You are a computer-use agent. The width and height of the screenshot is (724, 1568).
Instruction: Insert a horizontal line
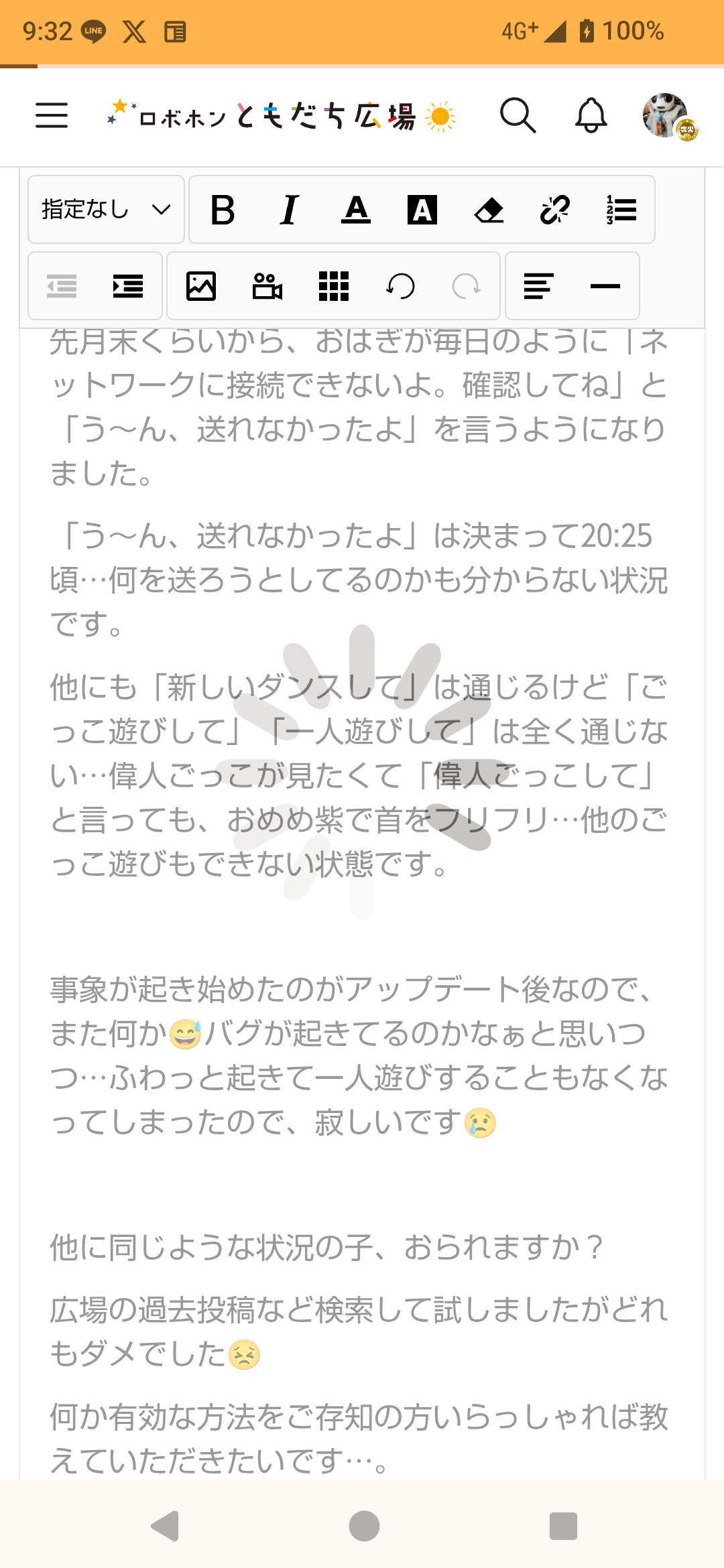[x=605, y=287]
